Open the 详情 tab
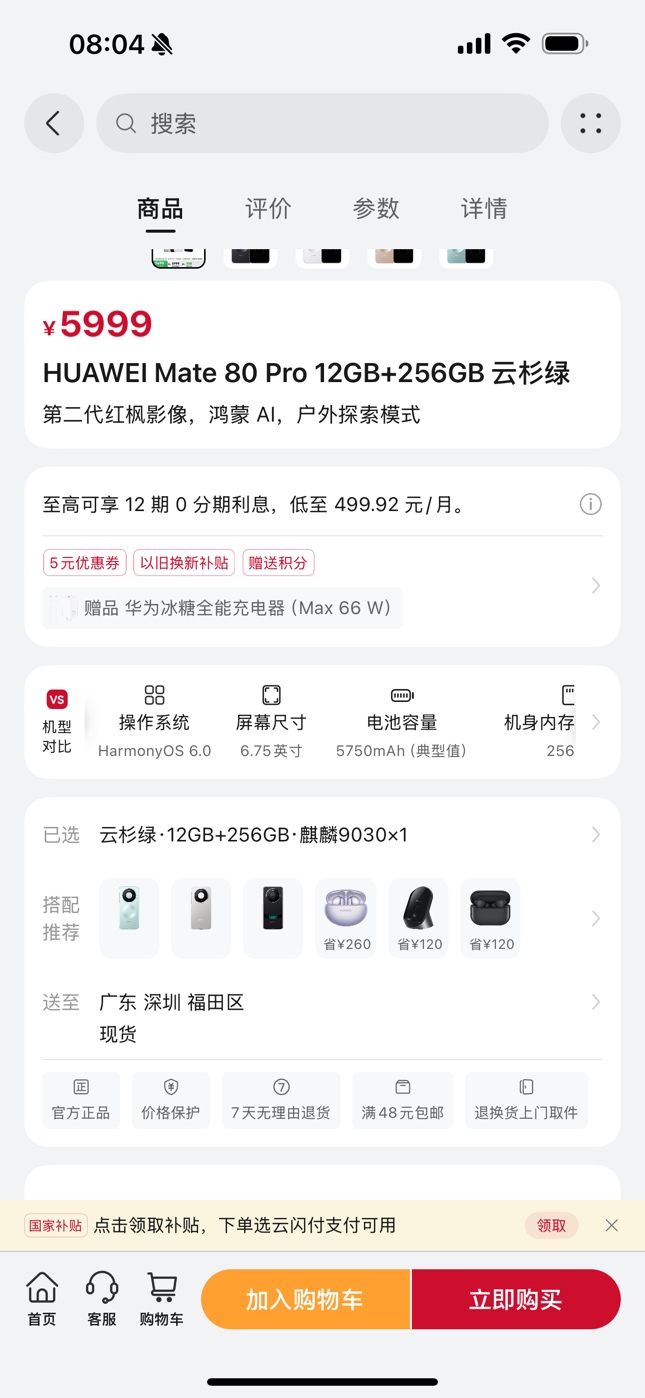645x1398 pixels. (x=484, y=208)
